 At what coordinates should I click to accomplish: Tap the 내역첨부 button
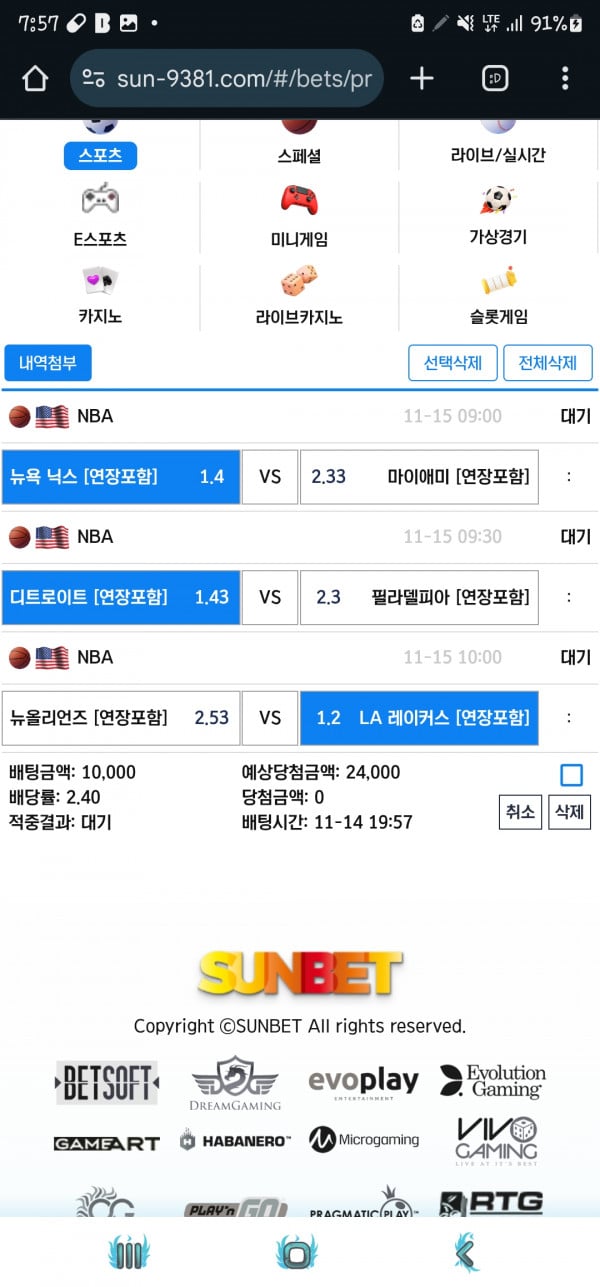click(48, 363)
